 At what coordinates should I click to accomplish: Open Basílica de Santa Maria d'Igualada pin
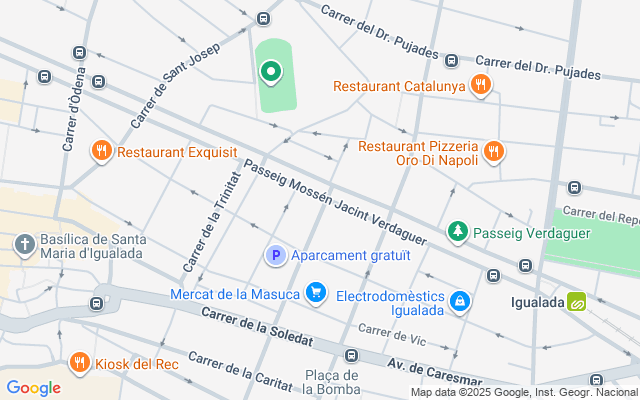click(x=26, y=244)
